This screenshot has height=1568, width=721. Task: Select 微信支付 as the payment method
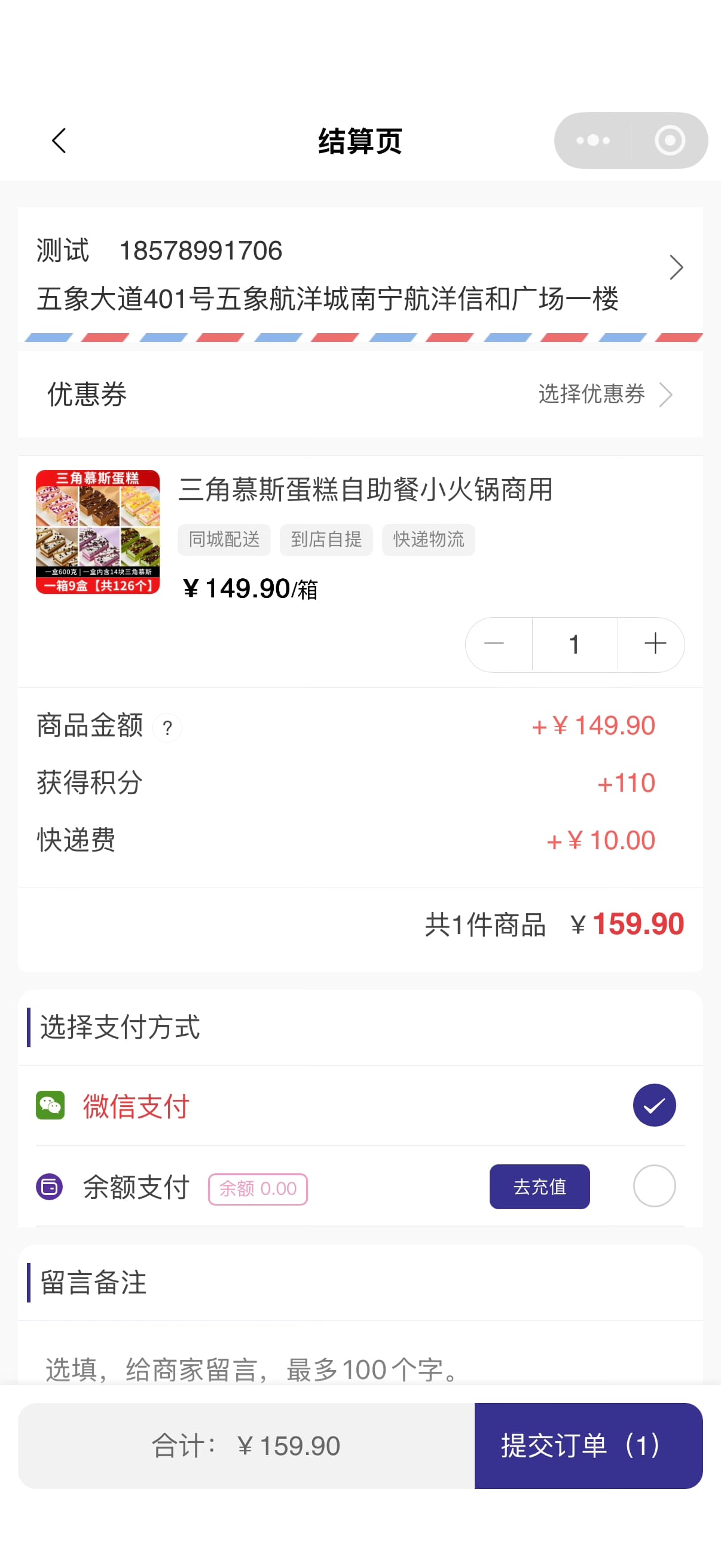pyautogui.click(x=654, y=1105)
